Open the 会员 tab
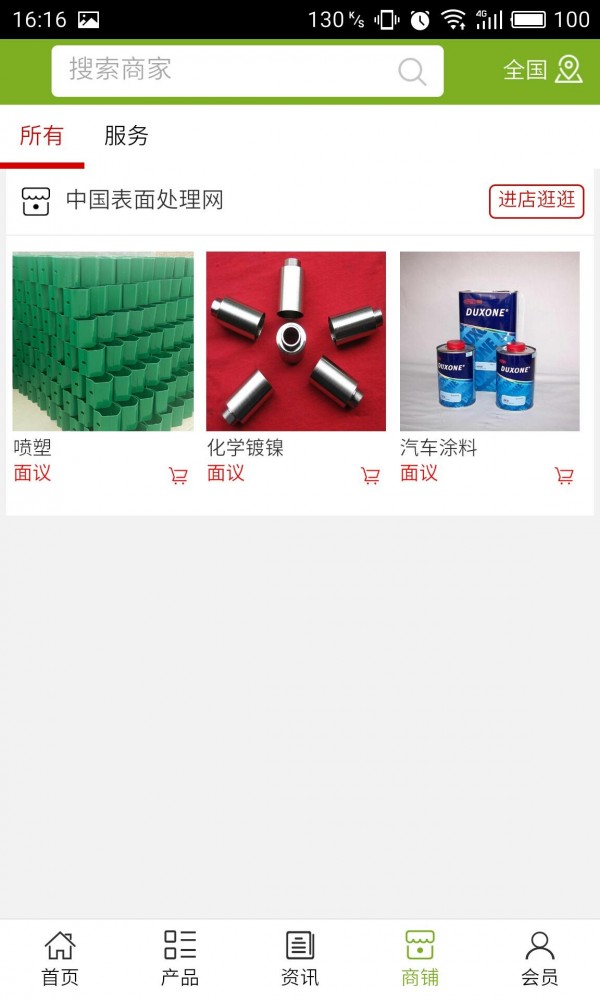Viewport: 600px width, 1000px height. pos(540,959)
